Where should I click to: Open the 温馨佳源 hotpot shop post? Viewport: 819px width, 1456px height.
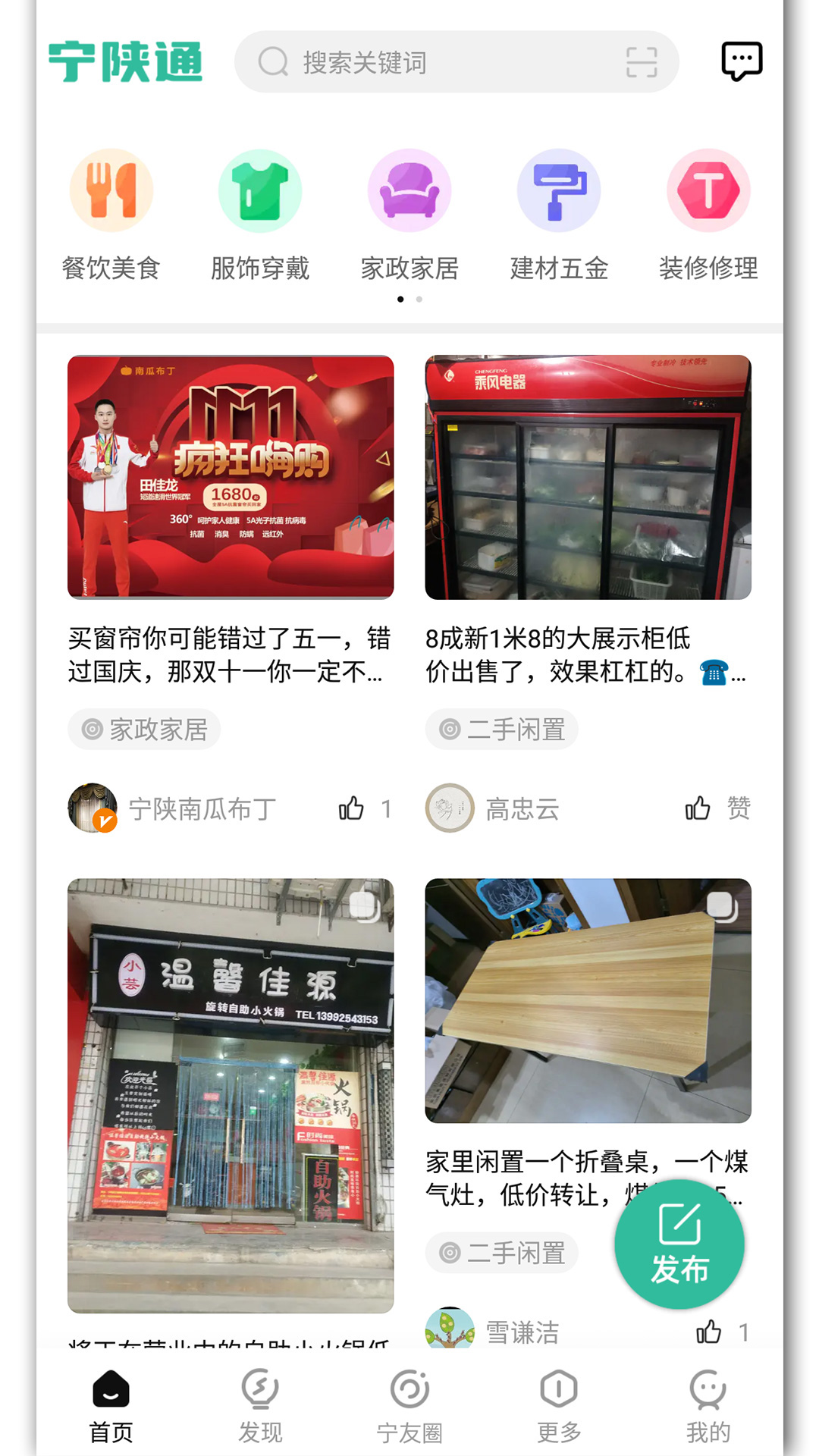(x=231, y=1095)
